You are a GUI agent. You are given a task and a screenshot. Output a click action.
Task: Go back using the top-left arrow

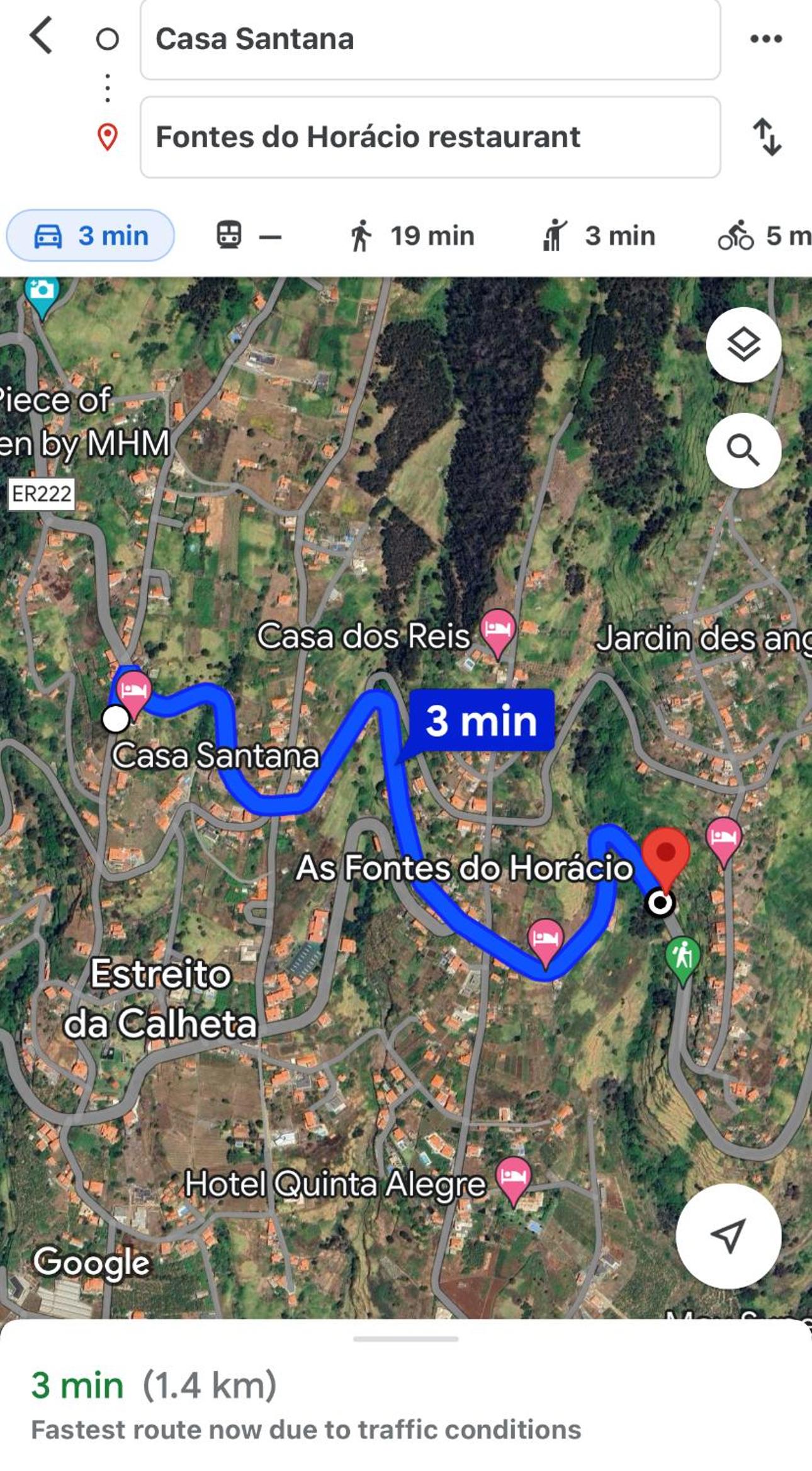click(x=41, y=36)
